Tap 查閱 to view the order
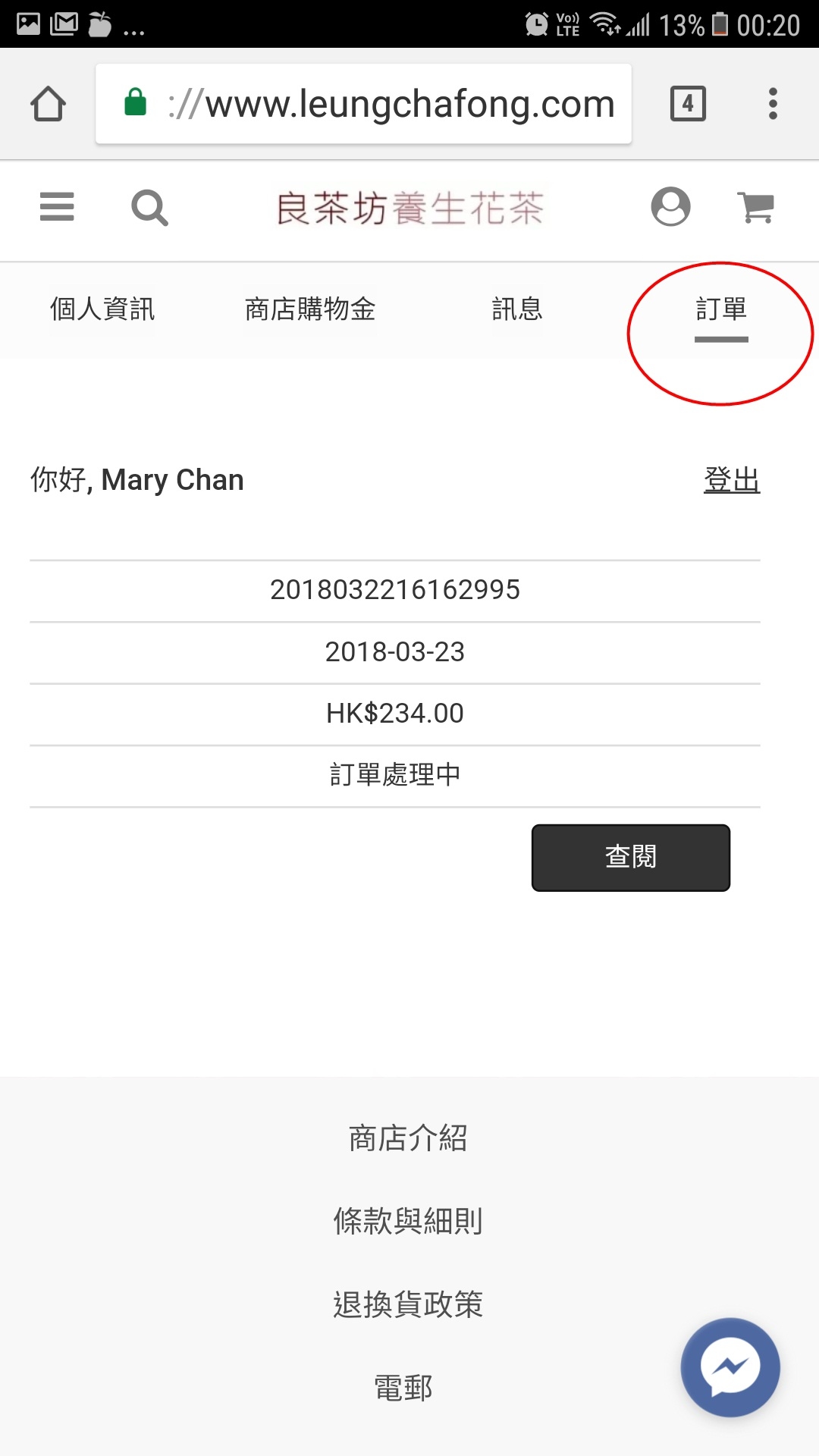This screenshot has height=1456, width=819. [x=631, y=858]
